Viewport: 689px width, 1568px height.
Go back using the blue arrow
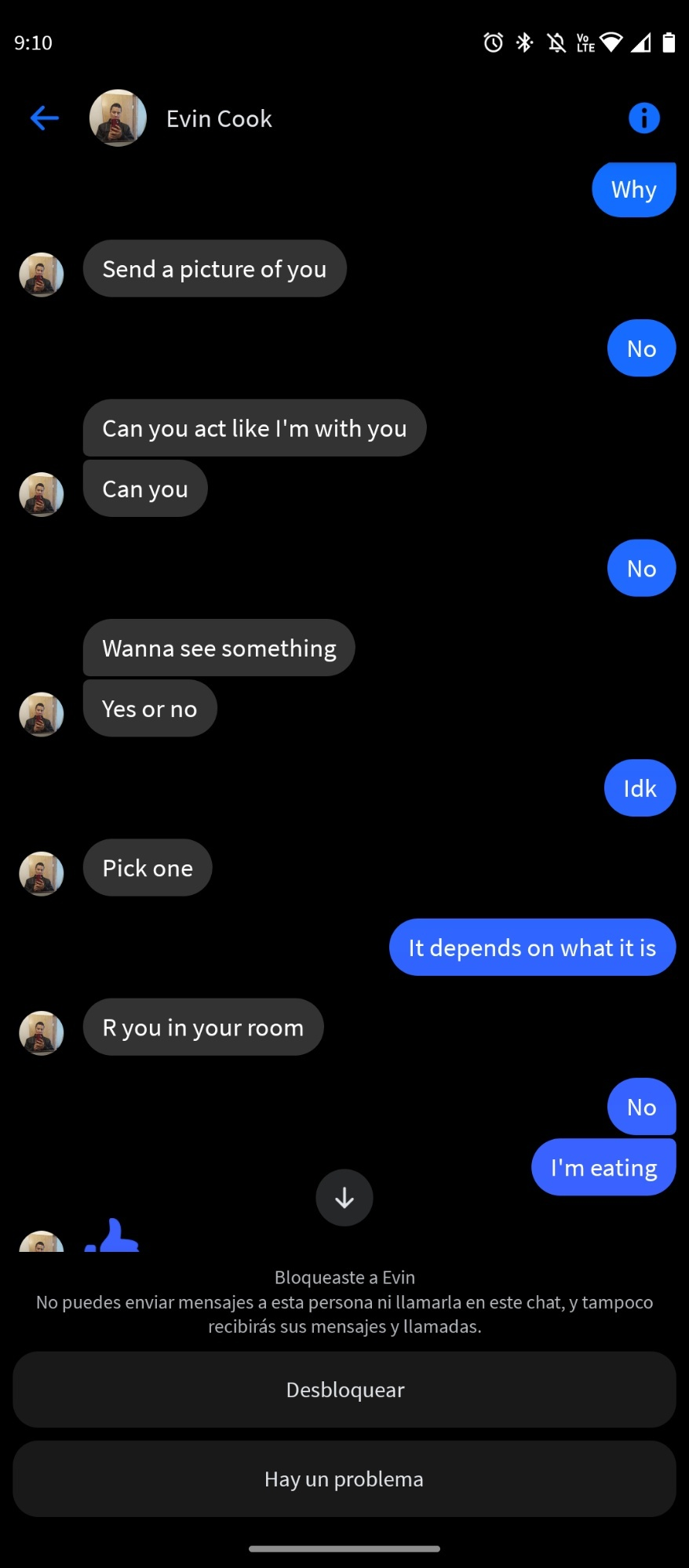click(45, 118)
